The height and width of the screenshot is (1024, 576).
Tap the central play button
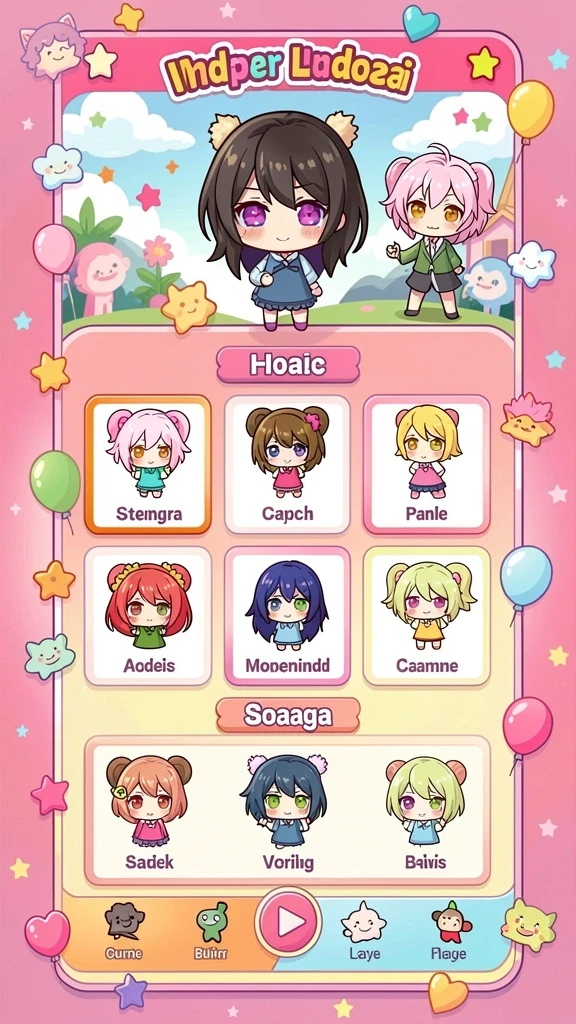coord(288,922)
